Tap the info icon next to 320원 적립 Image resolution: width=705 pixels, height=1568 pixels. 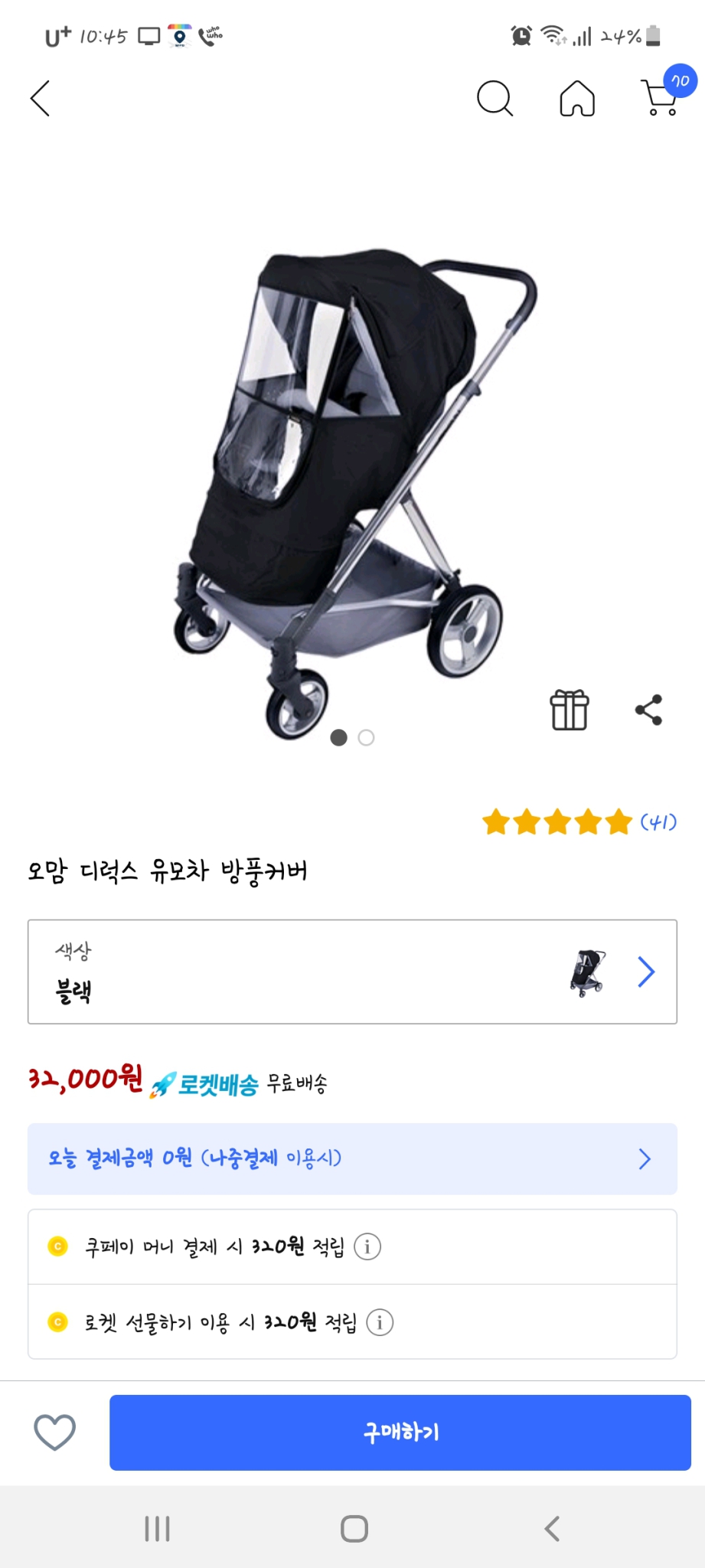[x=367, y=1246]
